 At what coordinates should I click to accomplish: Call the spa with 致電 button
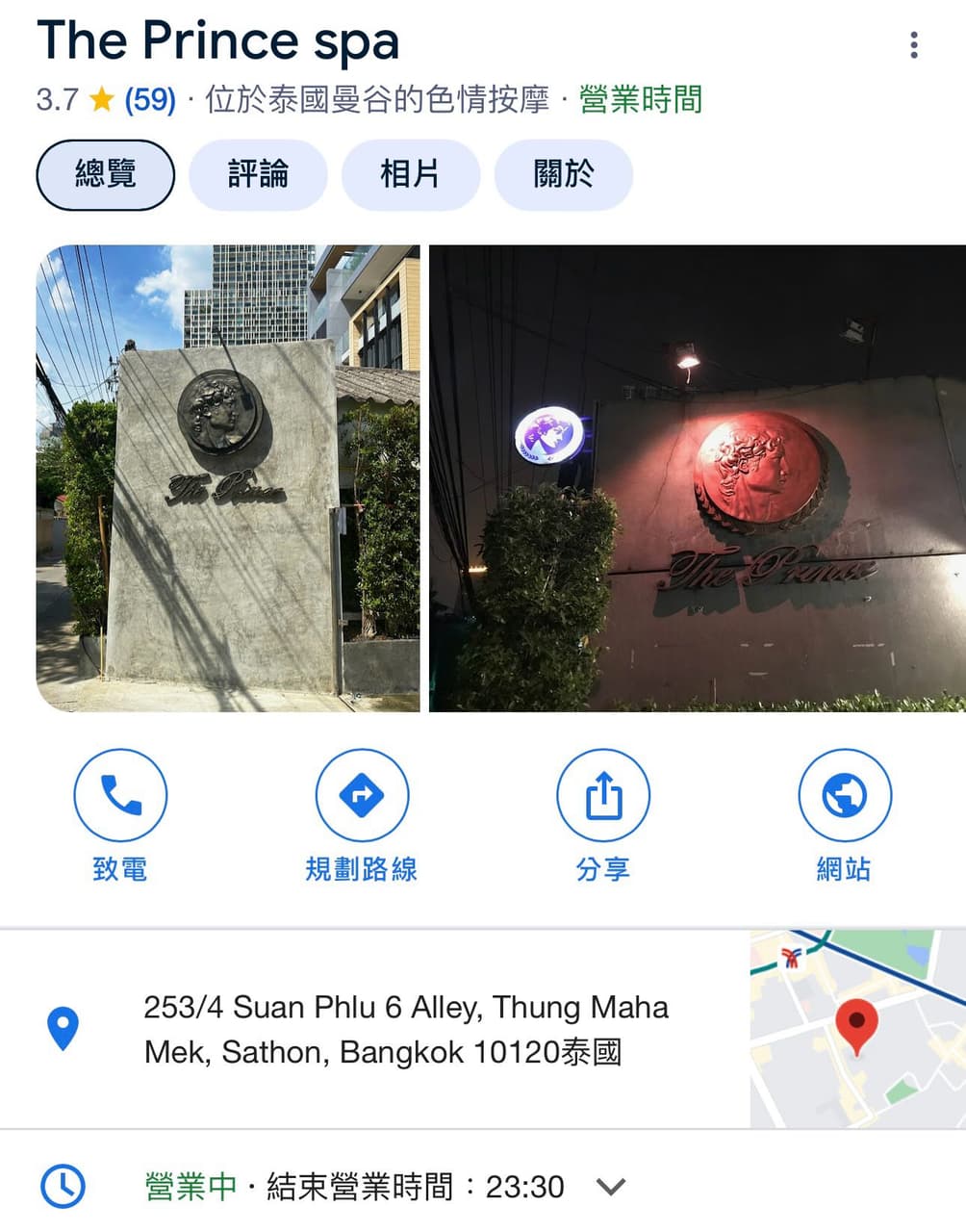pyautogui.click(x=120, y=796)
